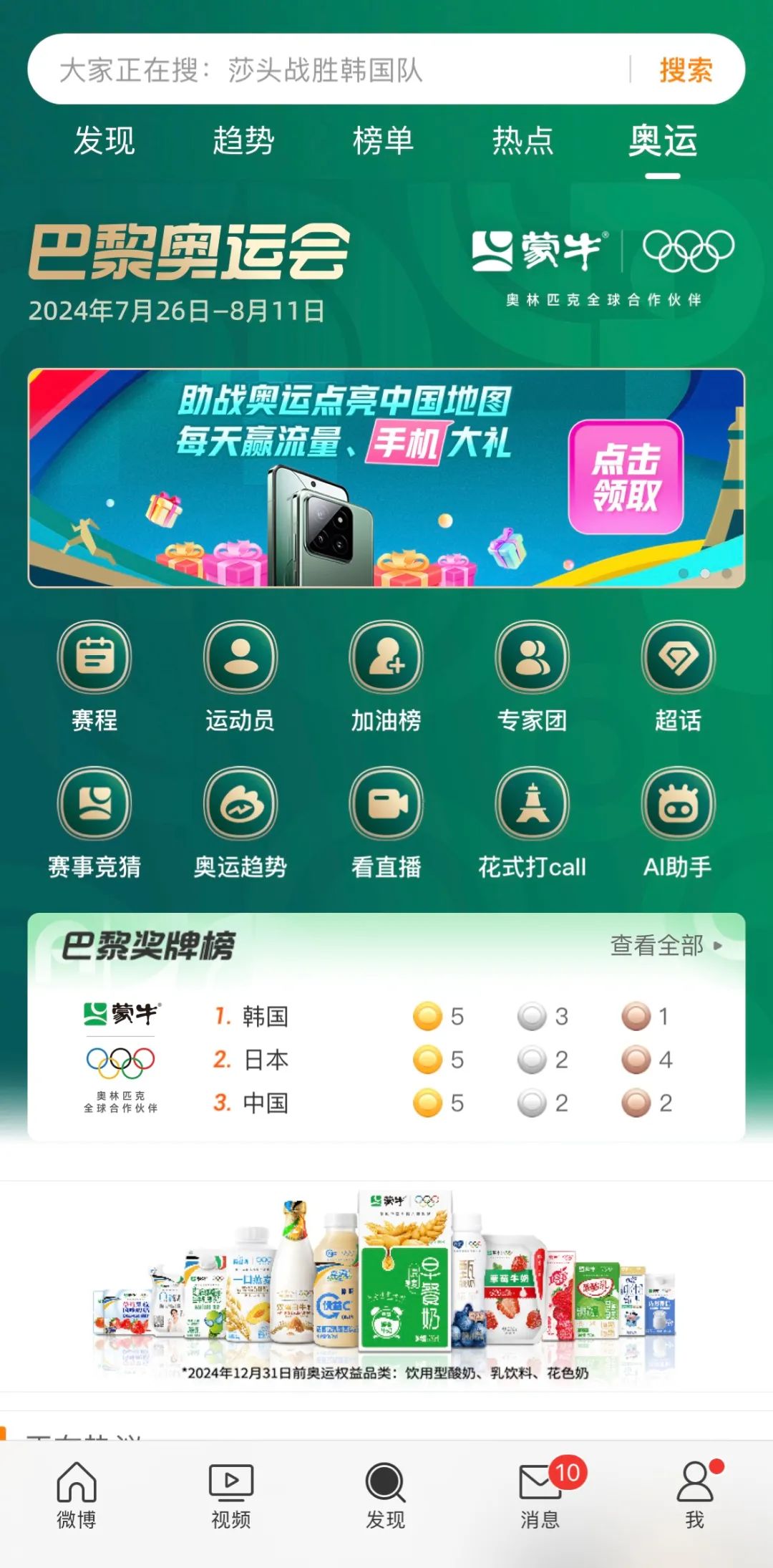Image resolution: width=773 pixels, height=1568 pixels.
Task: Go to the 微博 home tab
Action: point(77,1494)
